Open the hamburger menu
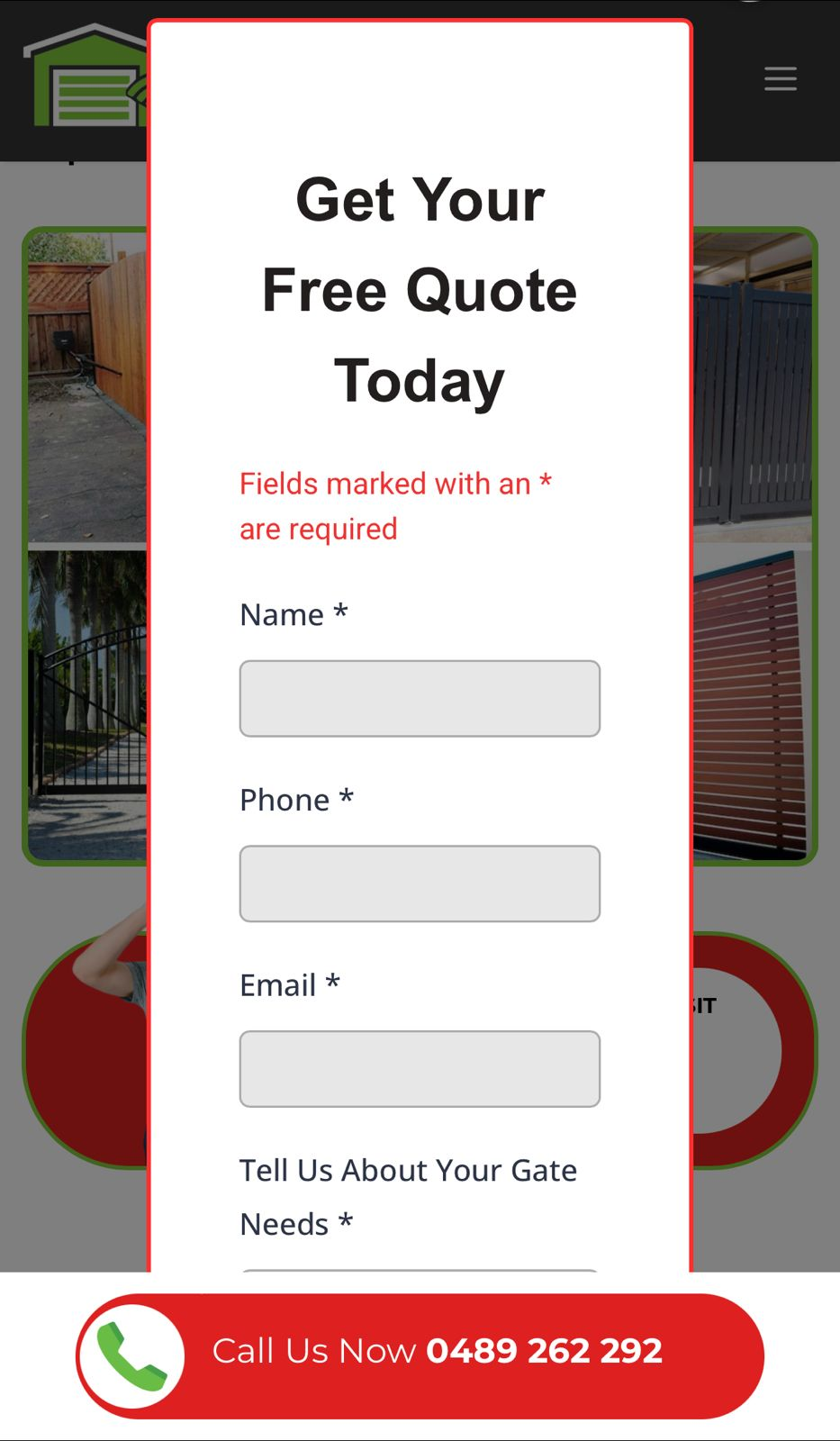840x1441 pixels. (780, 79)
